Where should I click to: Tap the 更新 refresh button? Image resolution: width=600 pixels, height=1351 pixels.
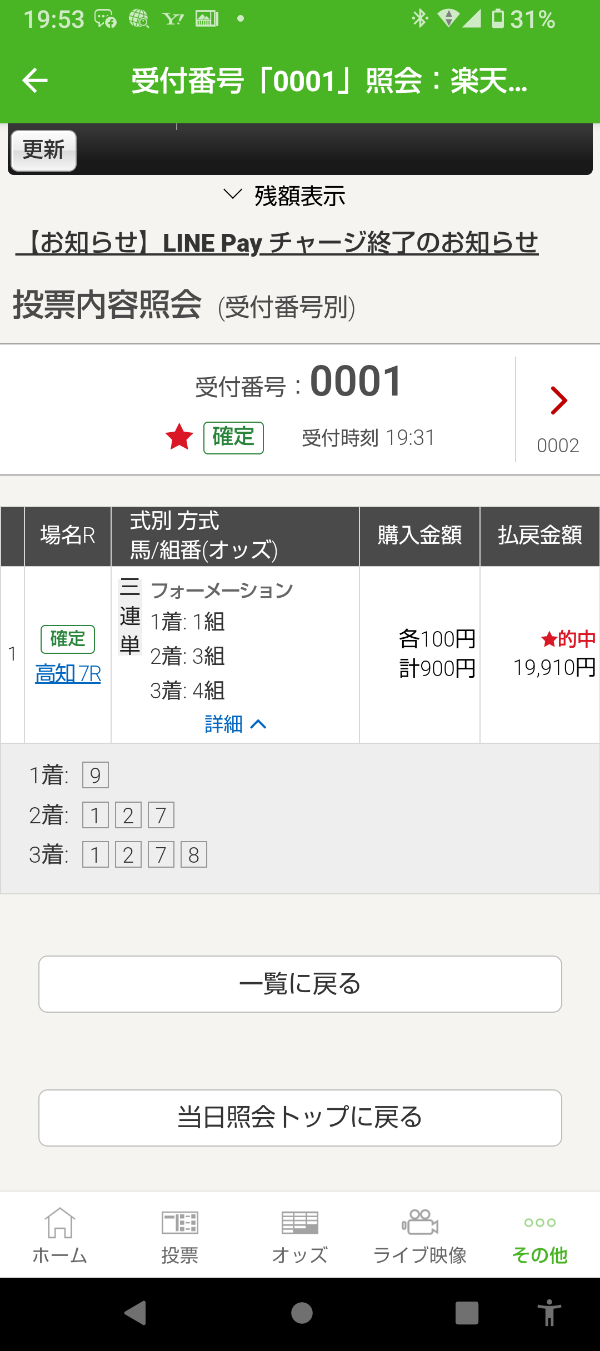point(44,150)
